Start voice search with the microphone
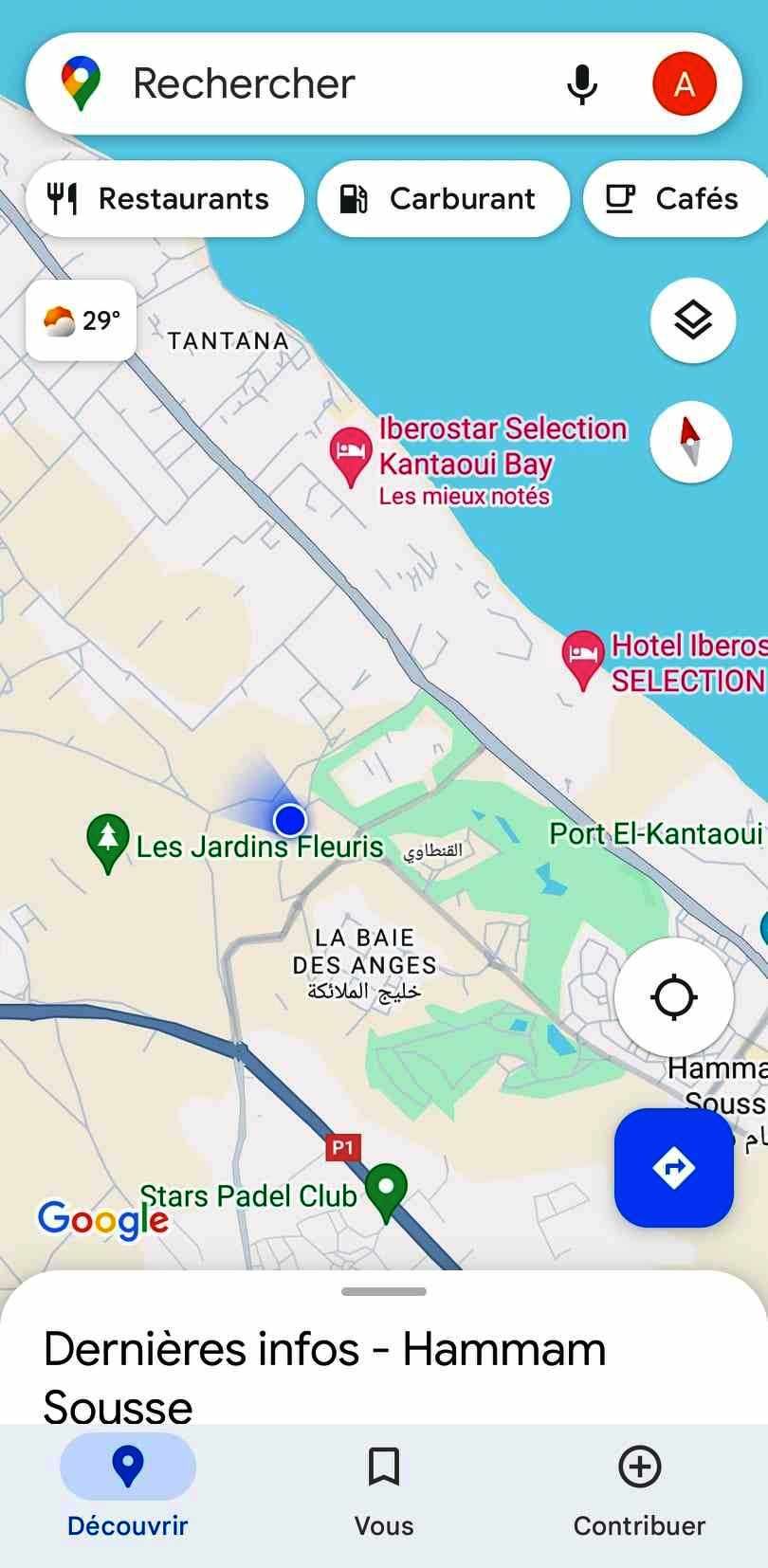 click(582, 84)
